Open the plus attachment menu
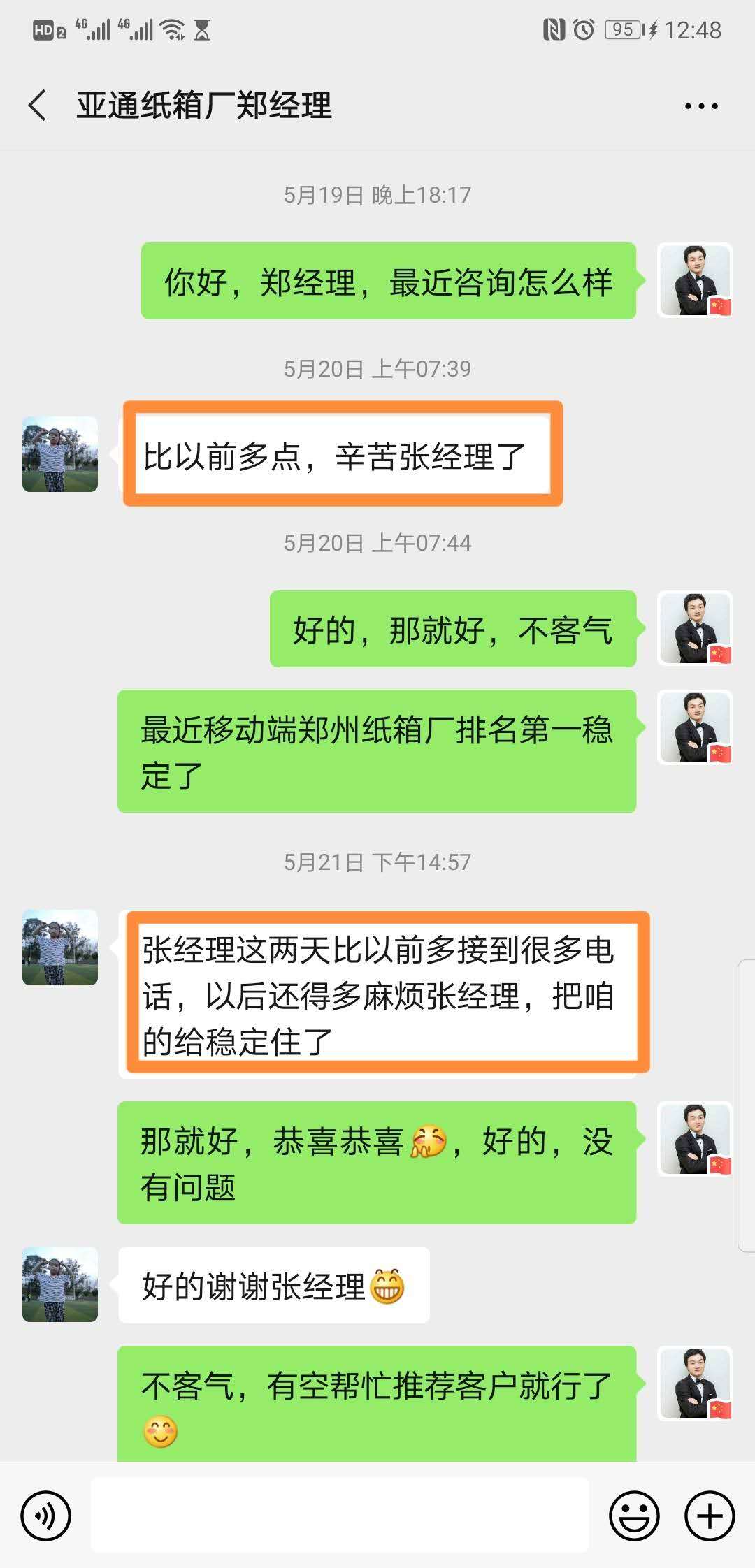The height and width of the screenshot is (1568, 755). 710,1517
